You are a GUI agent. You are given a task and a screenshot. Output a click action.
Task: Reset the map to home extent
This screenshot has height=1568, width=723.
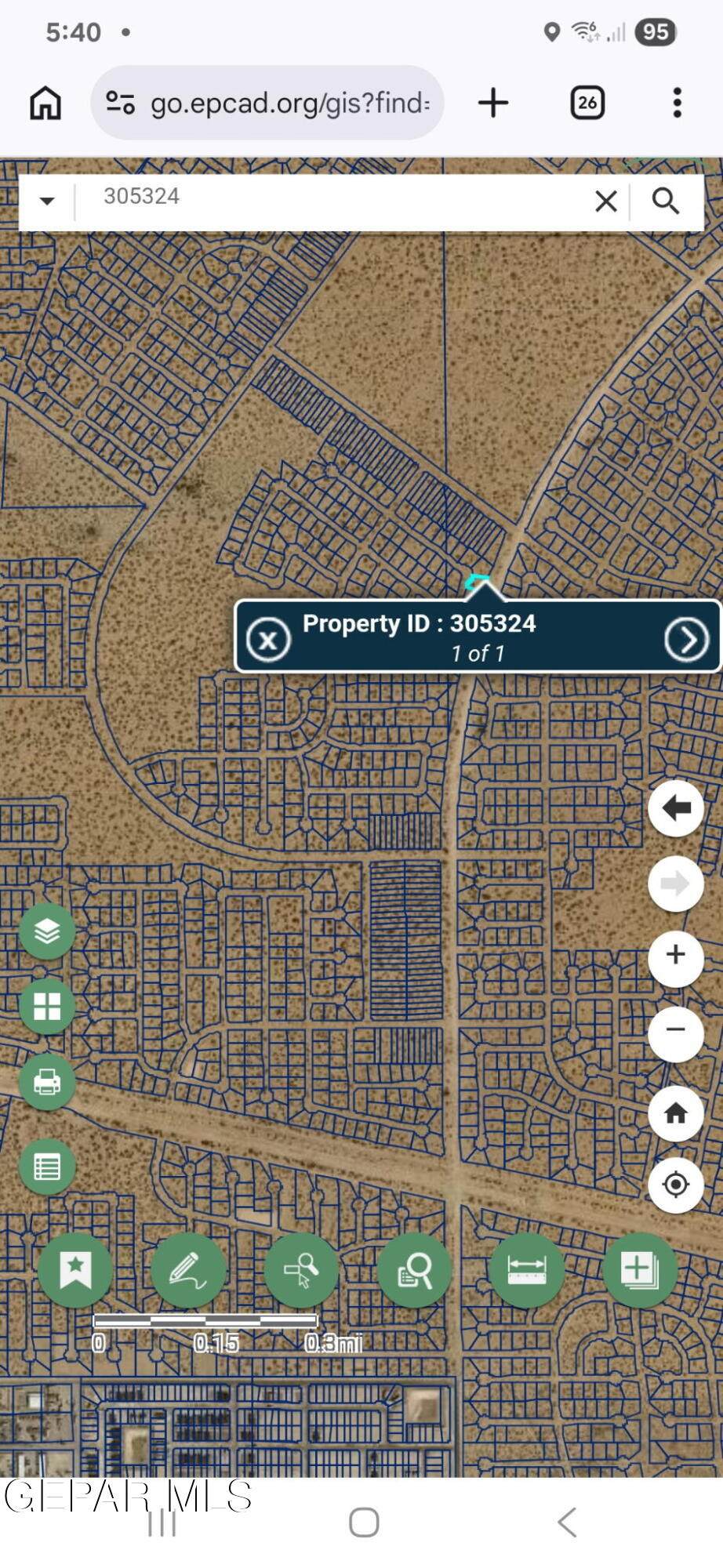click(676, 1113)
